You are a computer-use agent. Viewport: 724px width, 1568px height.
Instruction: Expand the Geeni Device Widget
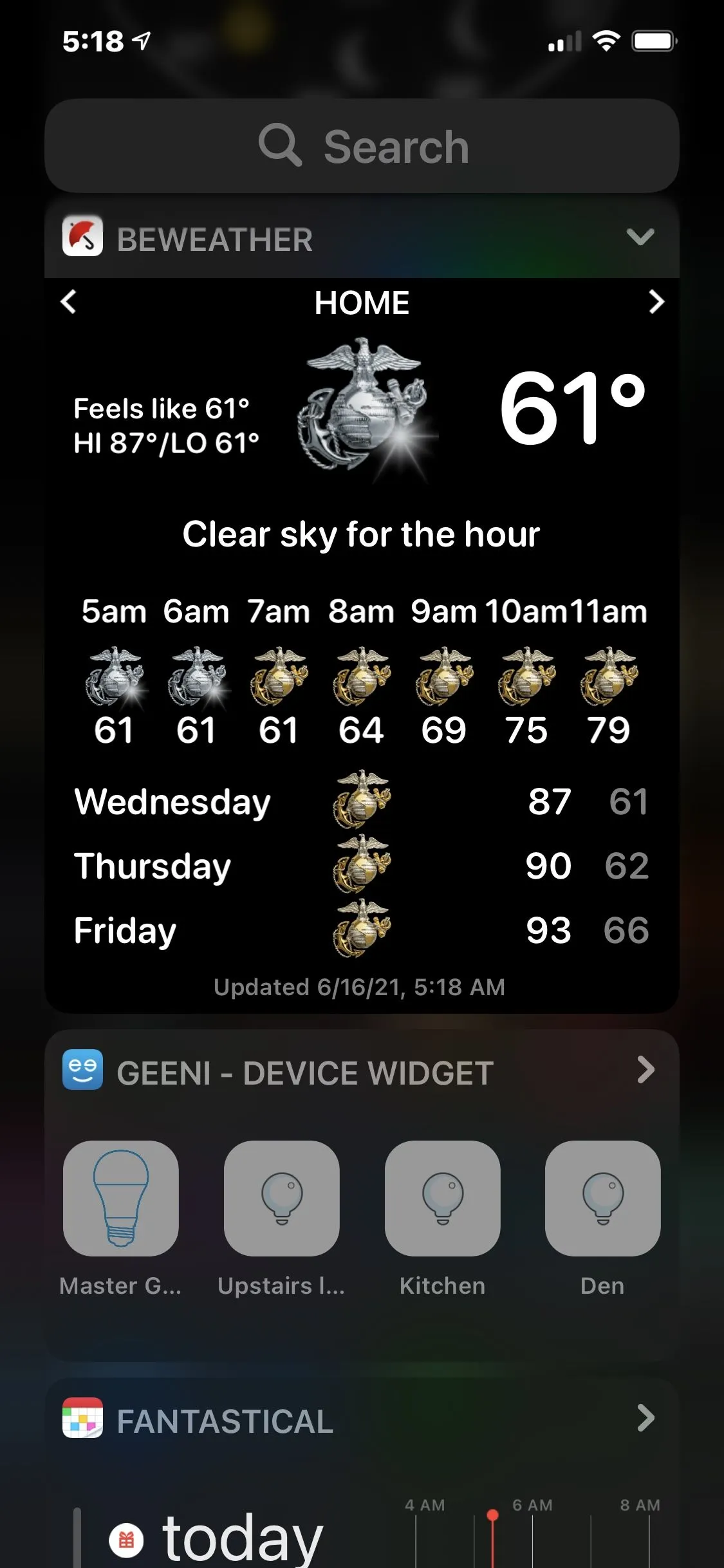645,1070
